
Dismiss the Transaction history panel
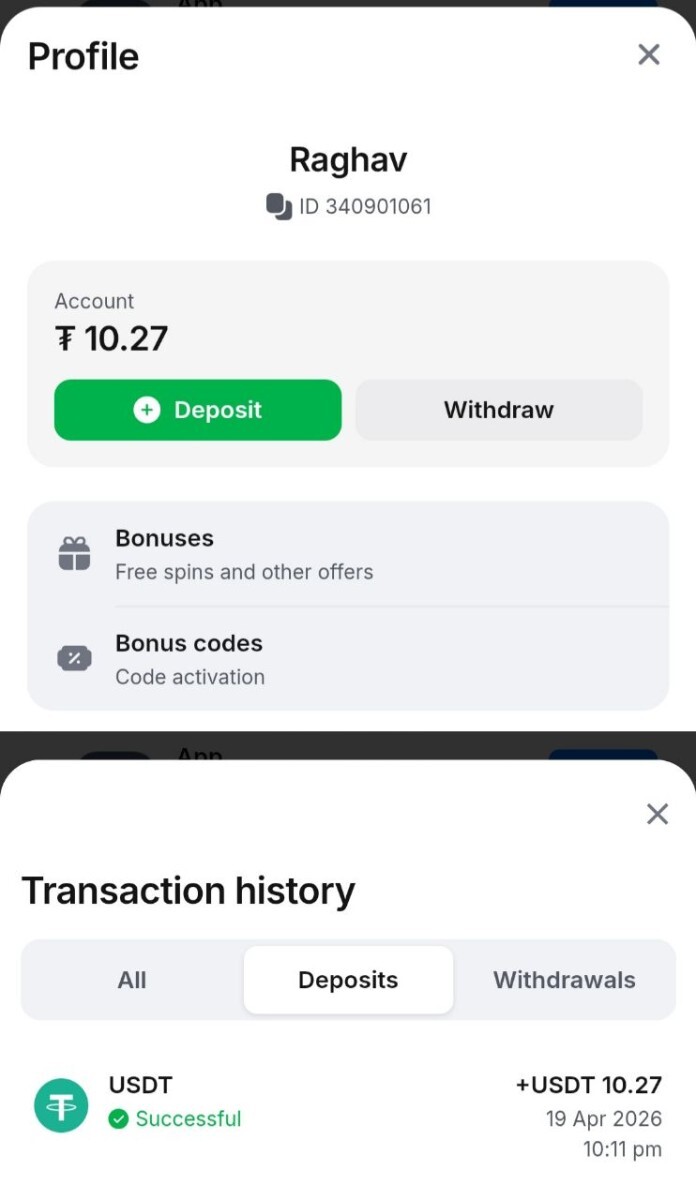[657, 814]
